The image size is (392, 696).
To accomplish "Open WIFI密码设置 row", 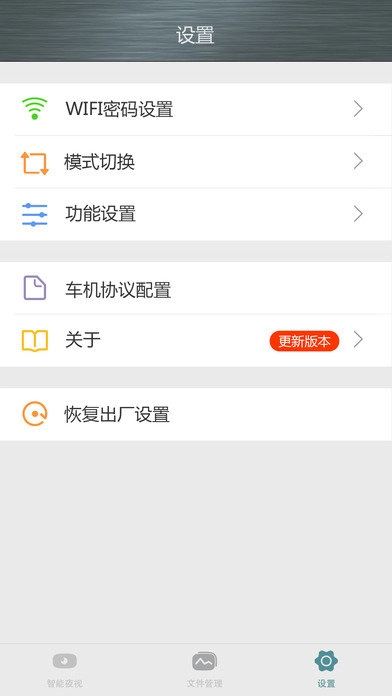I will tap(196, 109).
